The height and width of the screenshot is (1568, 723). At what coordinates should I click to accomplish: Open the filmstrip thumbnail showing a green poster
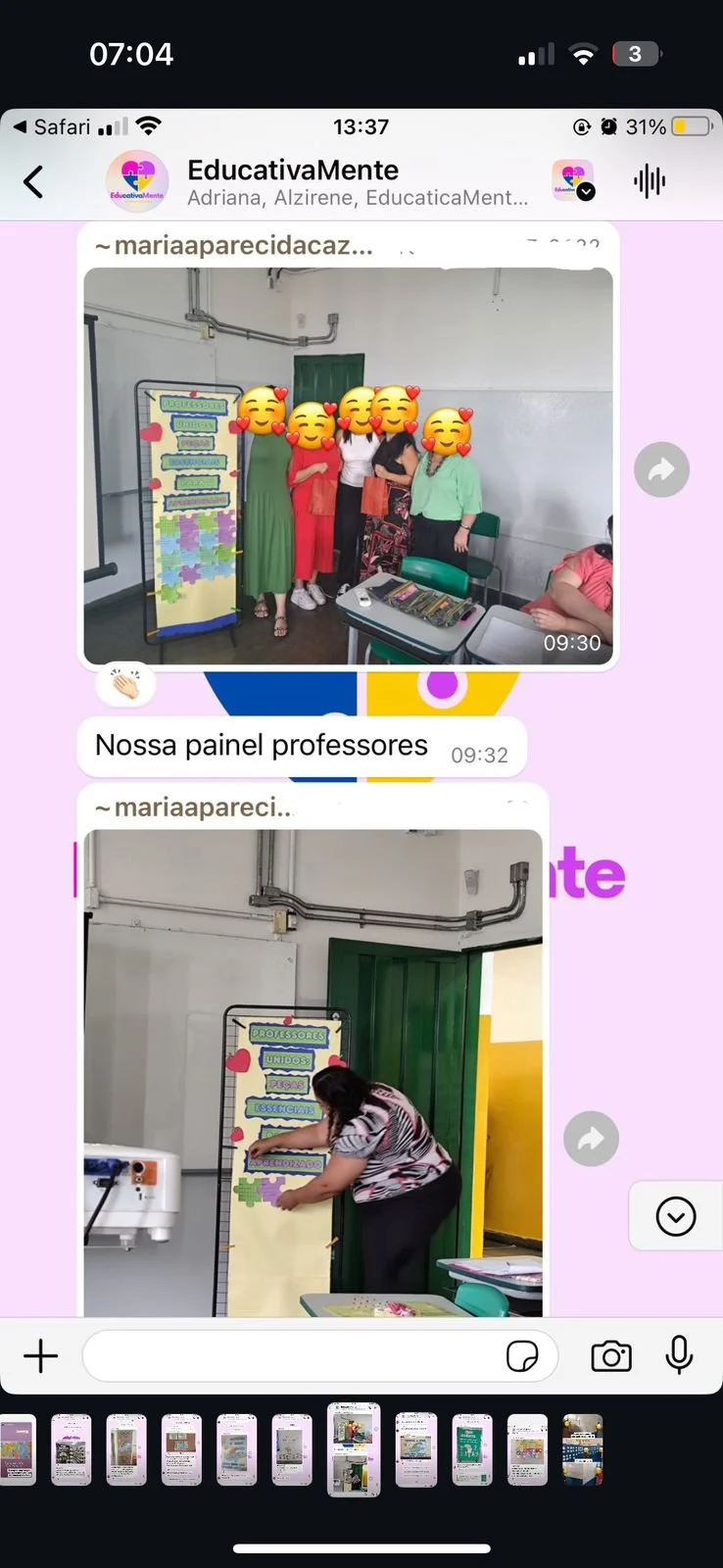(472, 1449)
